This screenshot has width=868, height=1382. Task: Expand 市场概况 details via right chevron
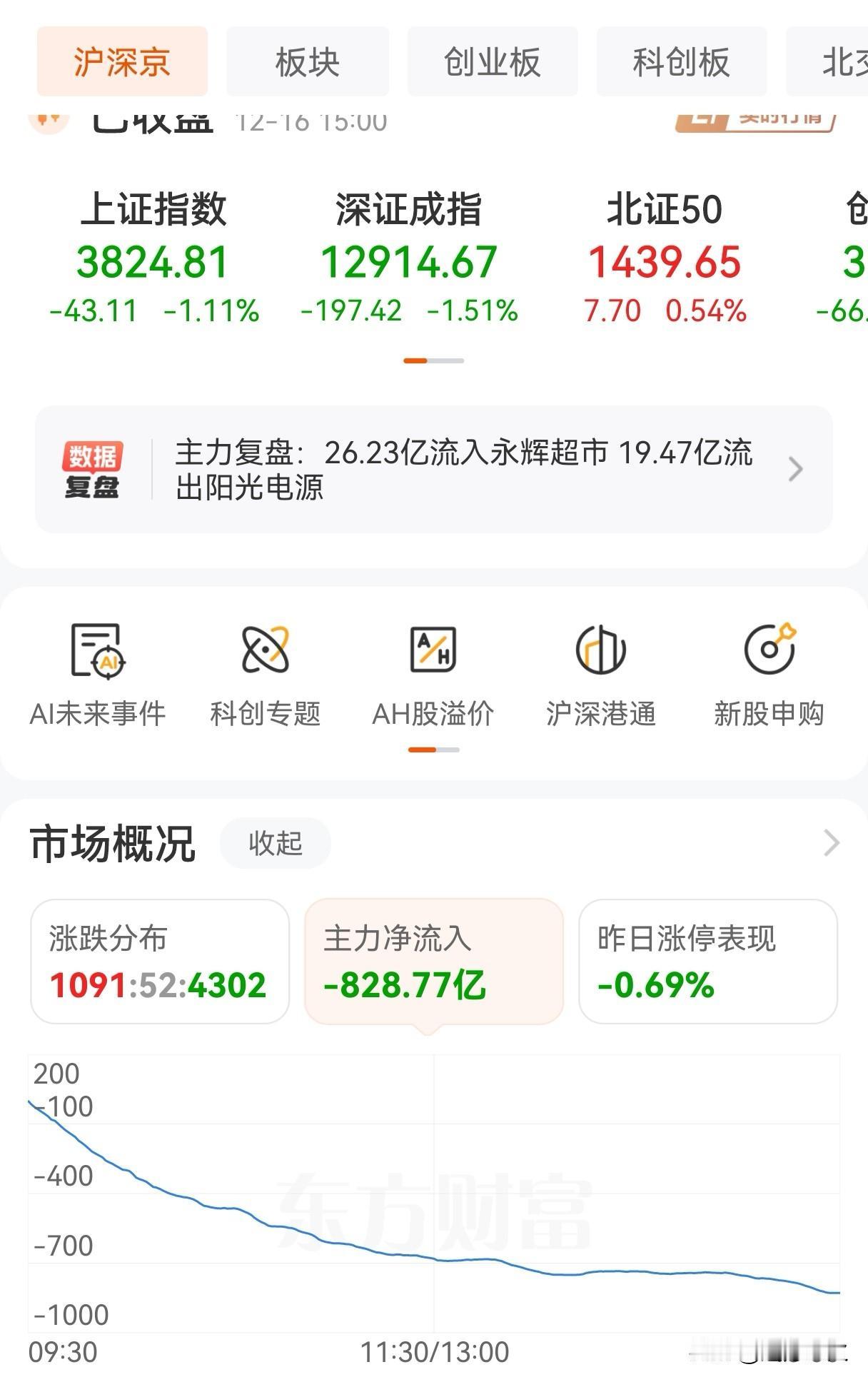tap(831, 843)
